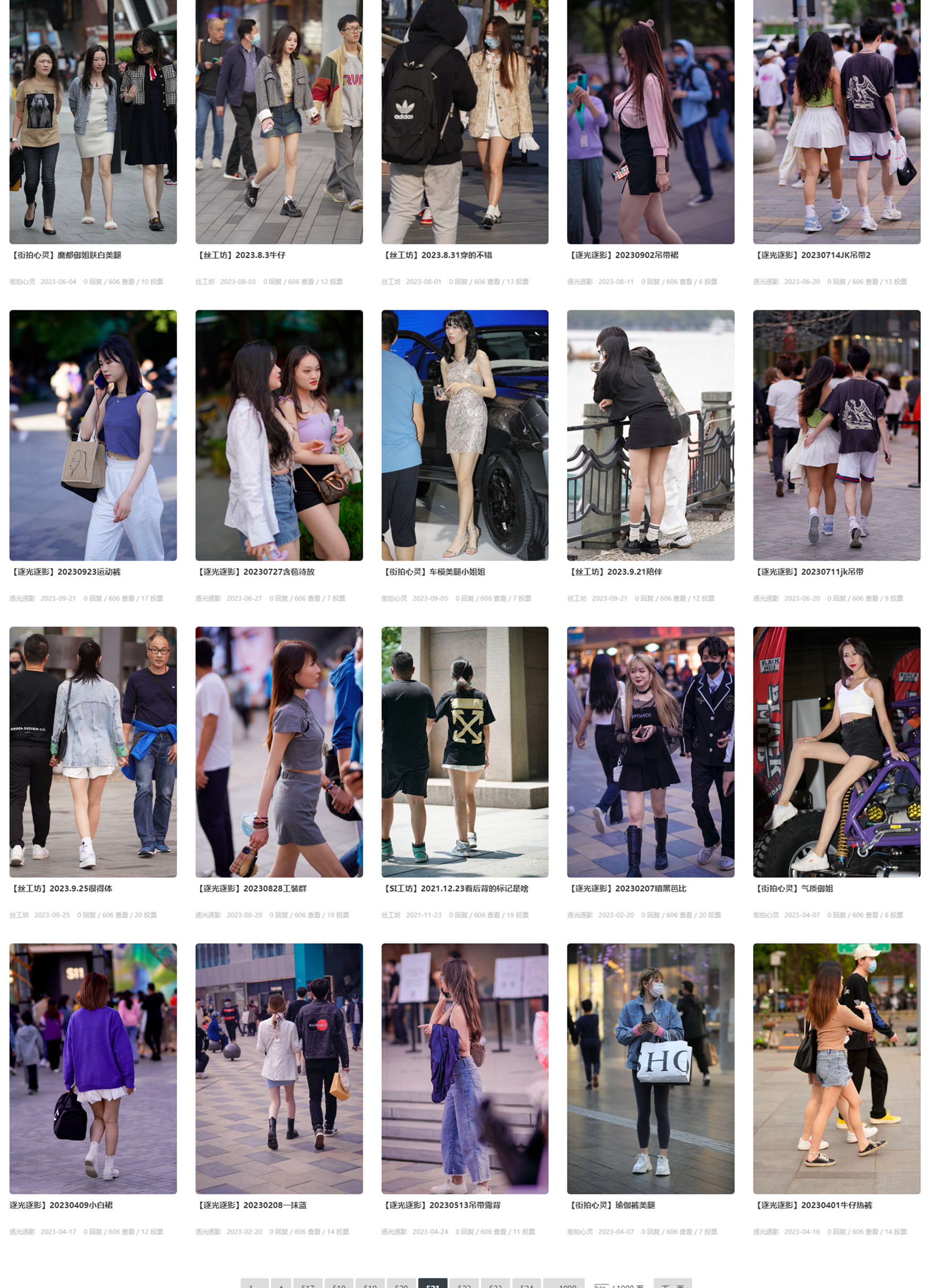
Task: Open the 2023.8.31穿的不错 post
Action: [438, 255]
